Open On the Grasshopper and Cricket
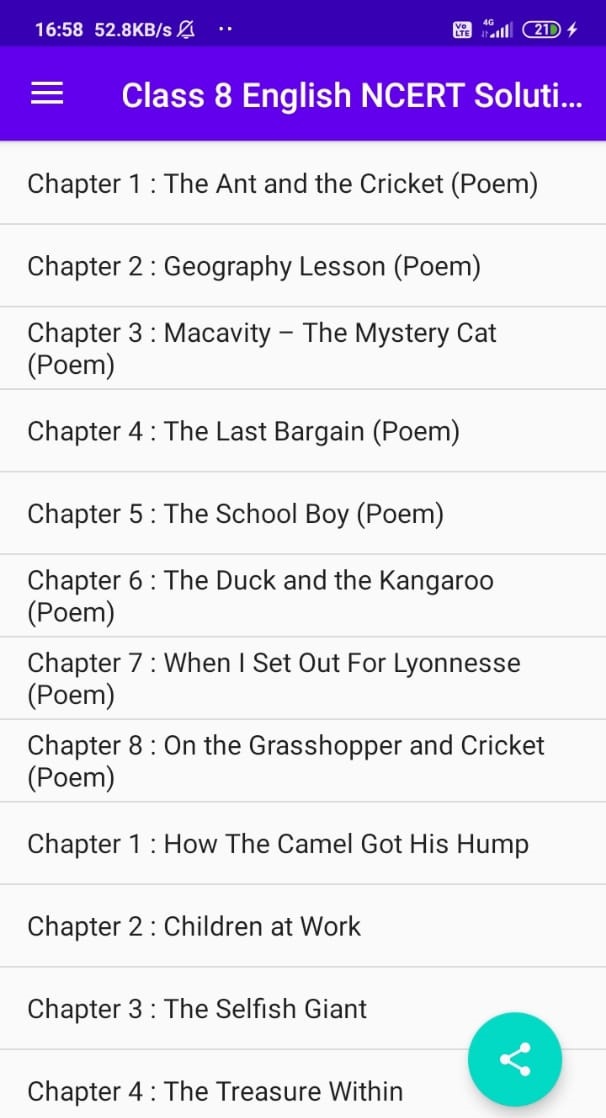Screen dimensions: 606x1118 (x=303, y=761)
